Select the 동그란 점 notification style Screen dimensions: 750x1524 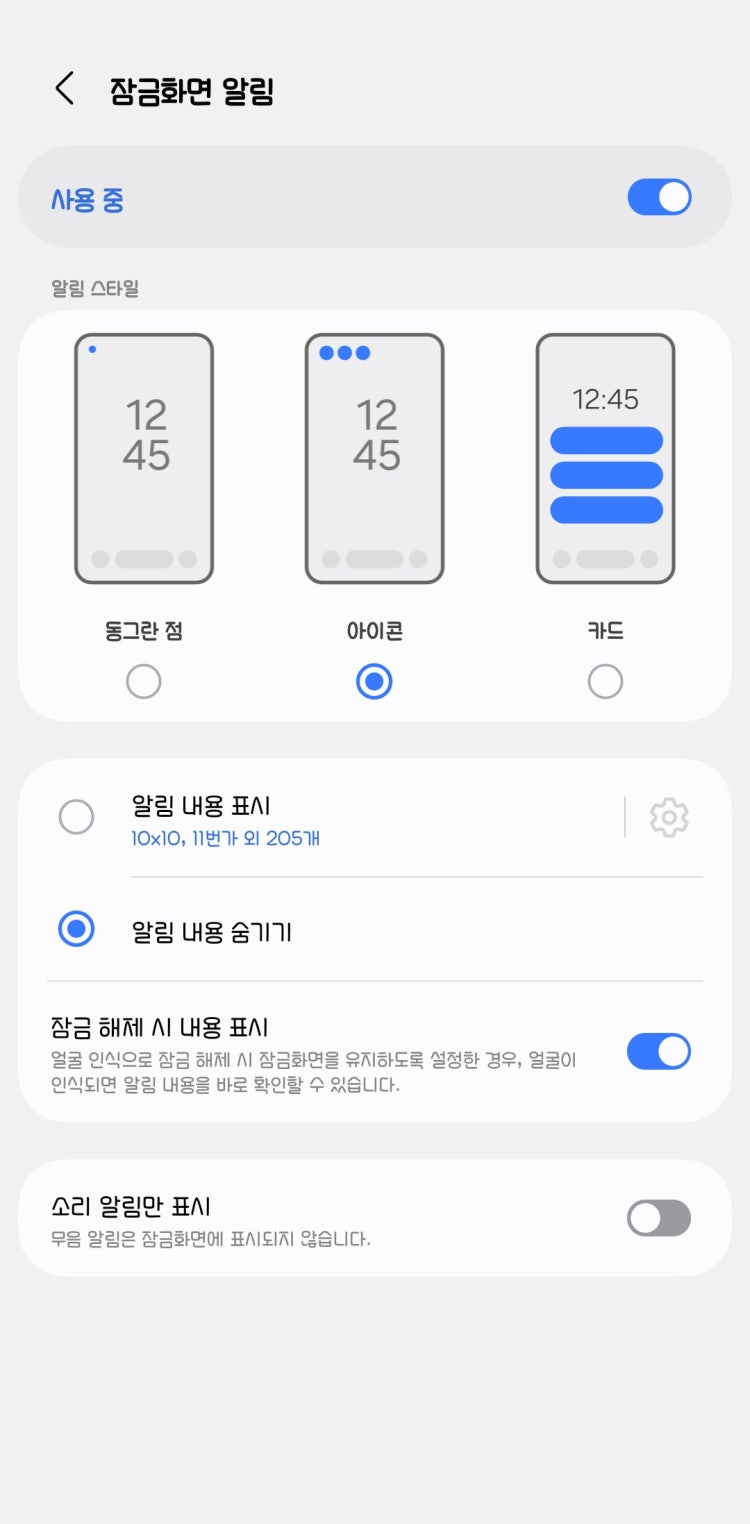[144, 682]
